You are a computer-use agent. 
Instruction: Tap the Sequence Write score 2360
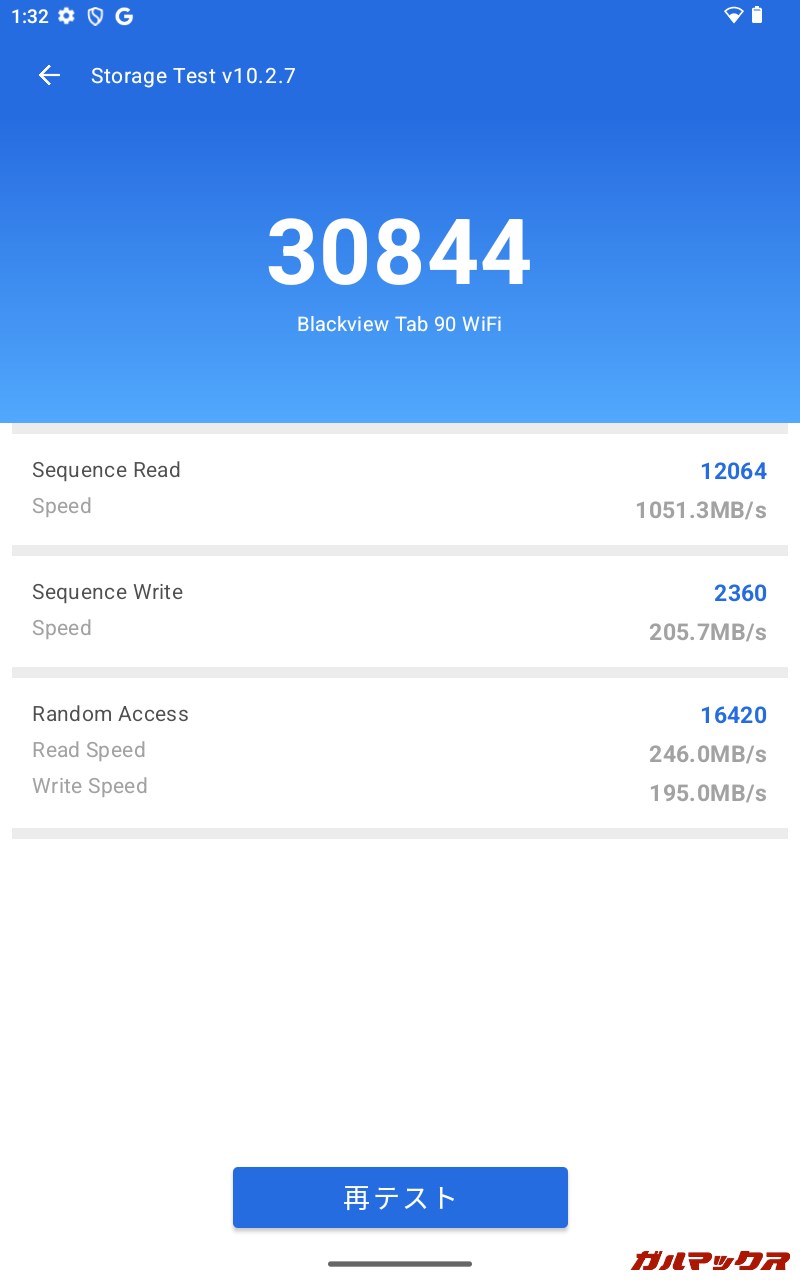(740, 593)
